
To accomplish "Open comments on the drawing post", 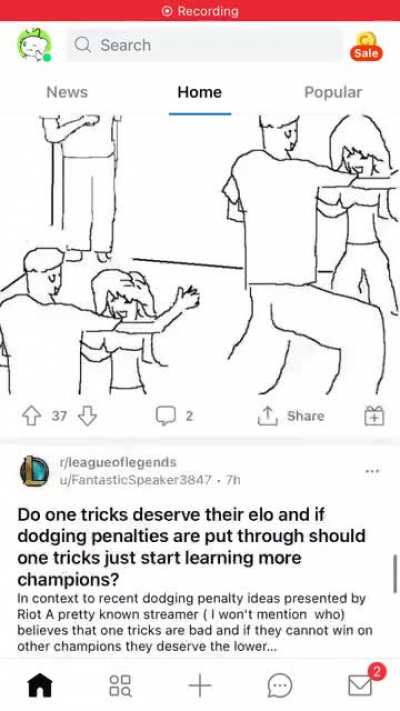I will tap(174, 415).
